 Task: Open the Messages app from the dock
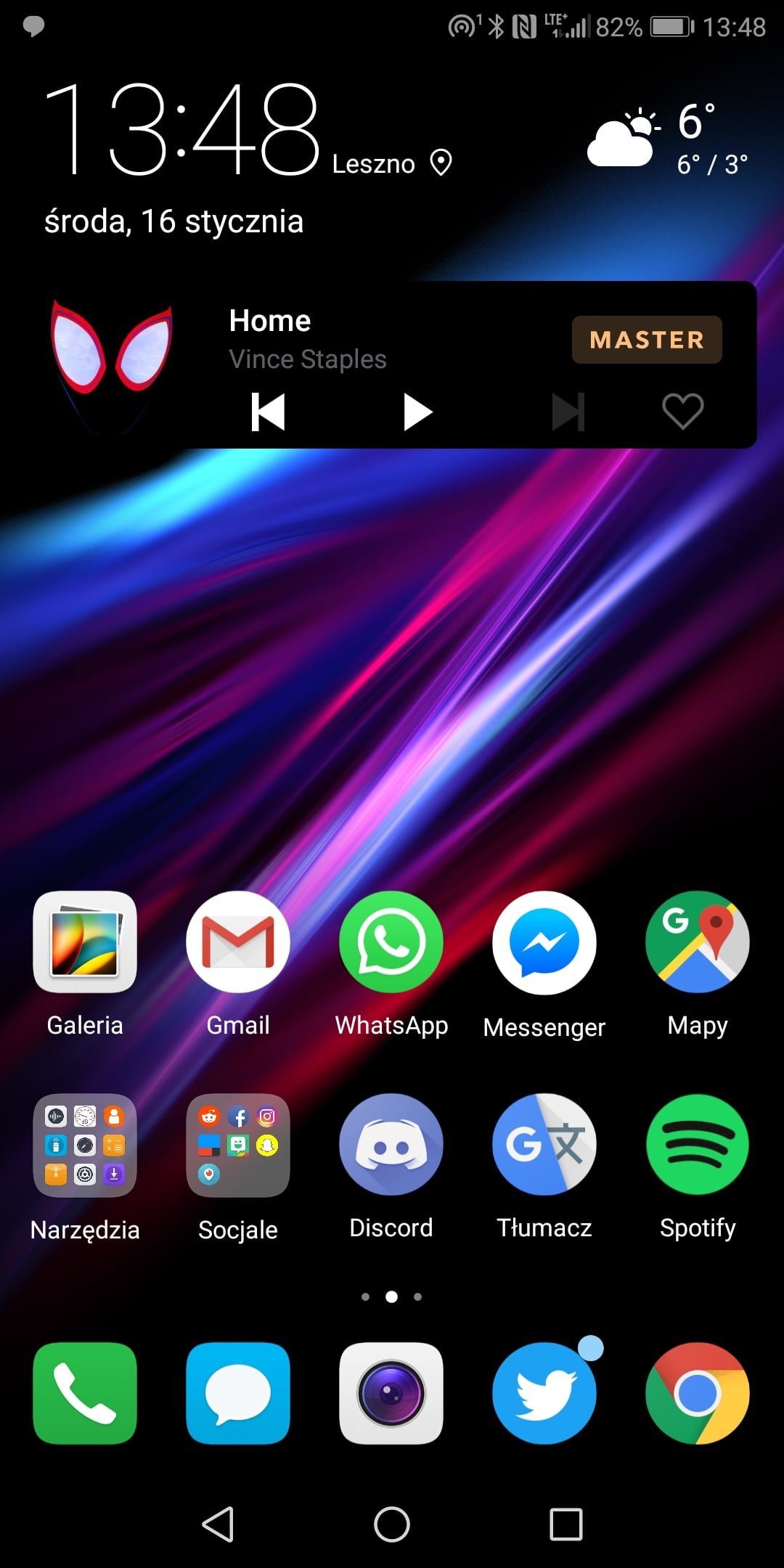[x=238, y=1393]
